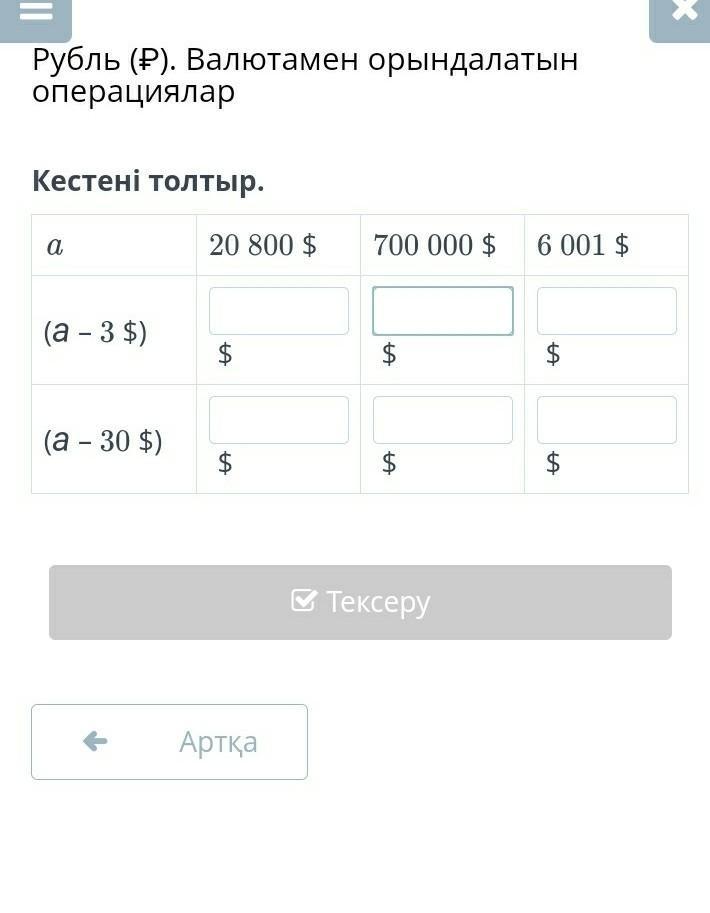
Task: Select the (a – 30 $) field under 20 800 $
Action: click(x=278, y=420)
